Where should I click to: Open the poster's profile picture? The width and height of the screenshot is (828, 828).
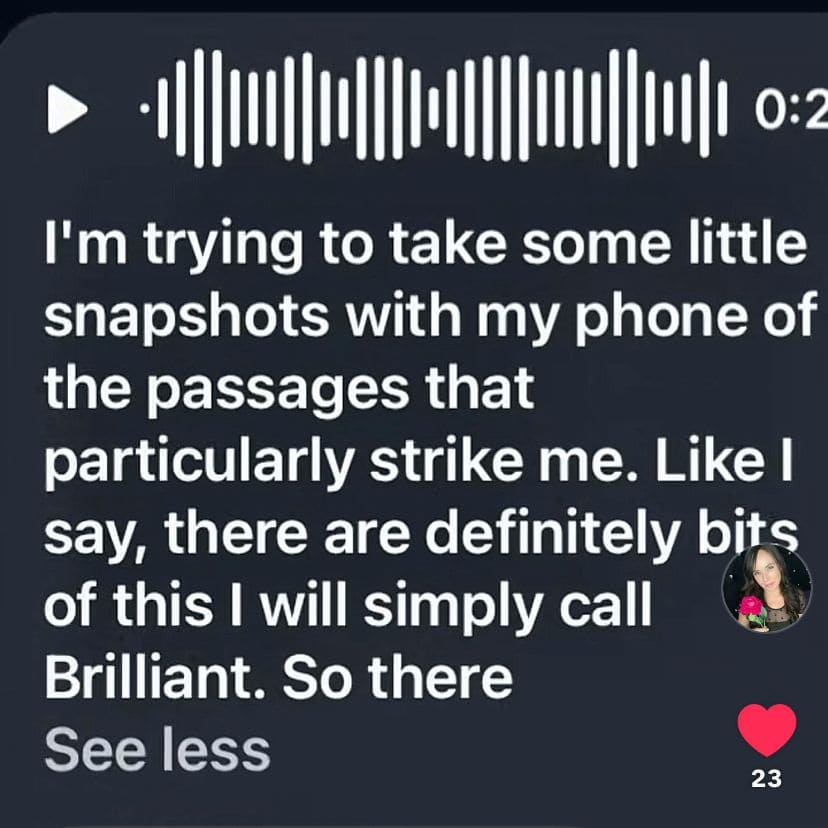coord(767,589)
